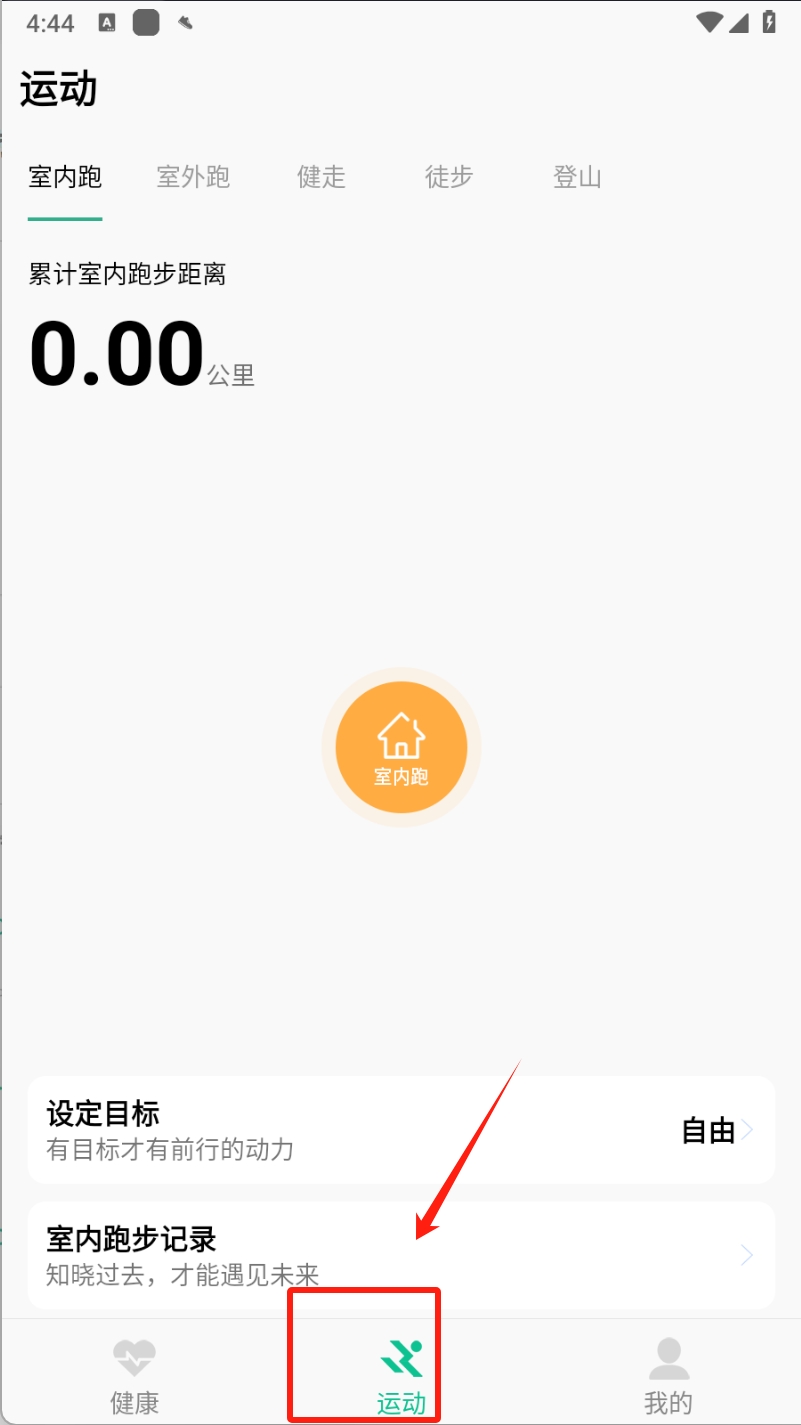Tap the 运动 bottom tab
801x1425 pixels.
[x=401, y=1375]
